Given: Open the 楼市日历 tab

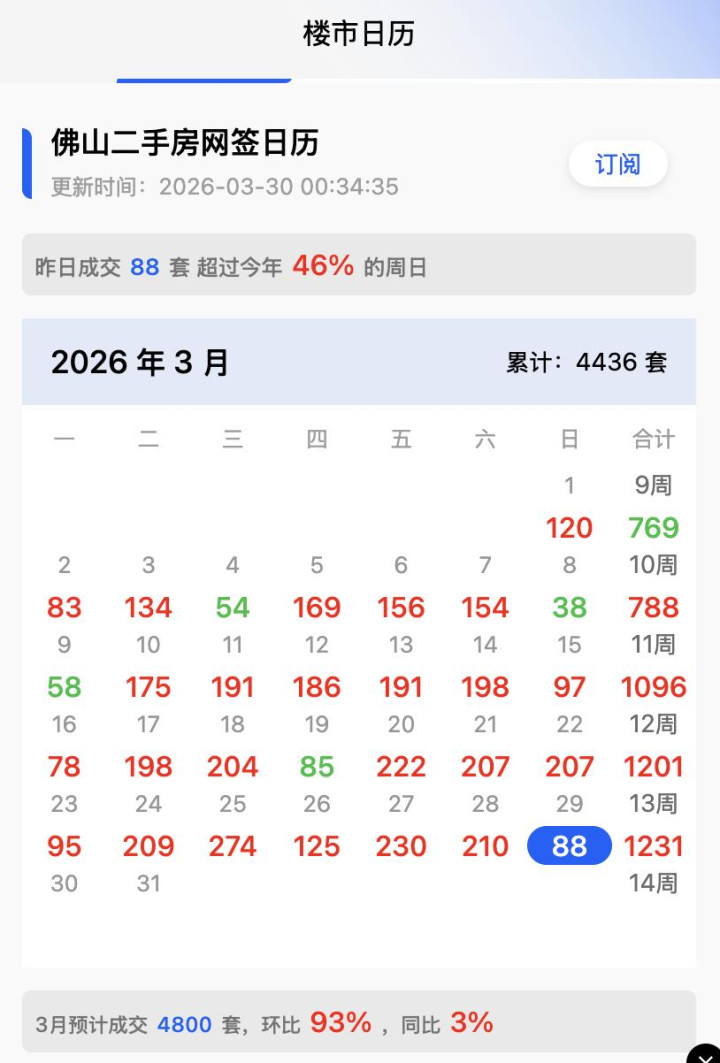Looking at the screenshot, I should click(358, 34).
